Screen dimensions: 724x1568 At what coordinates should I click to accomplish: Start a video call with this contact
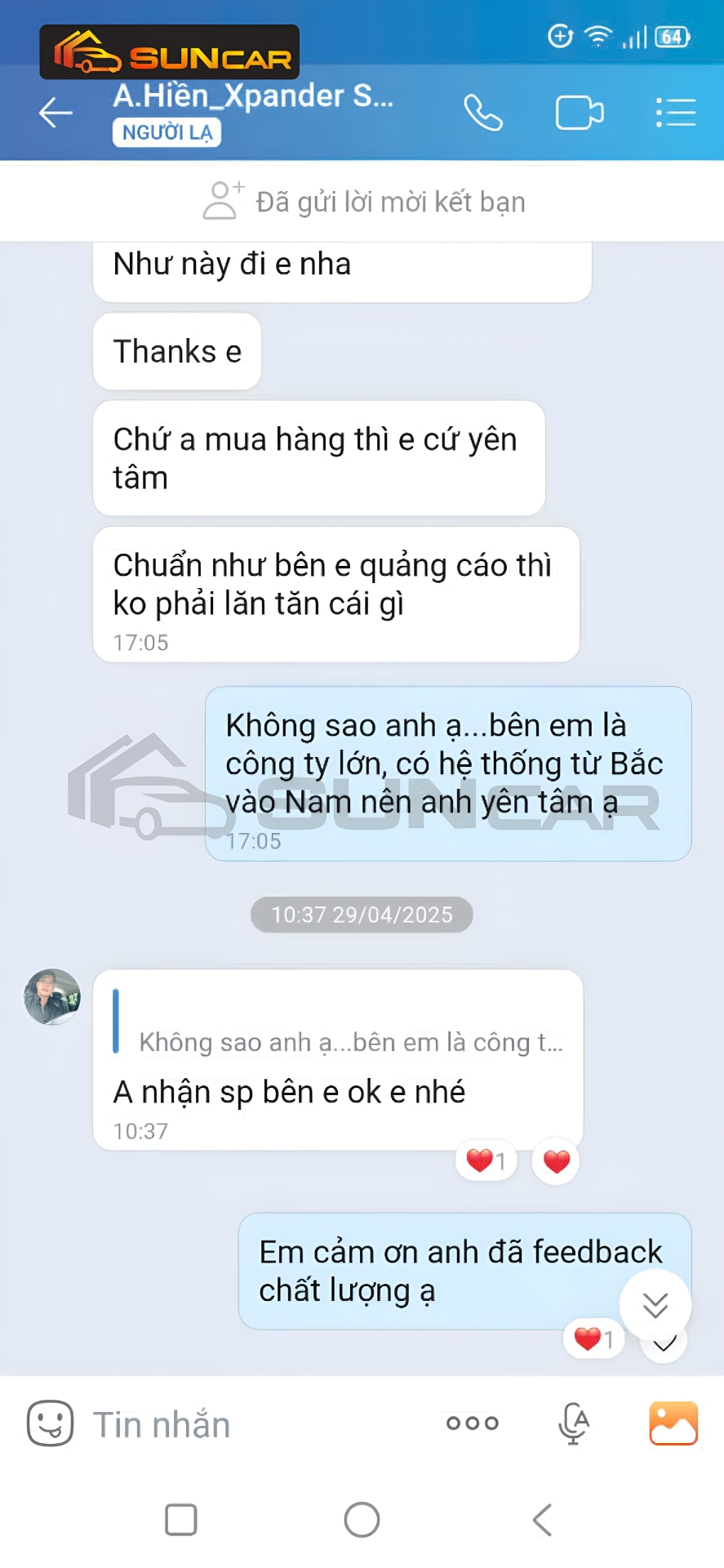[580, 113]
